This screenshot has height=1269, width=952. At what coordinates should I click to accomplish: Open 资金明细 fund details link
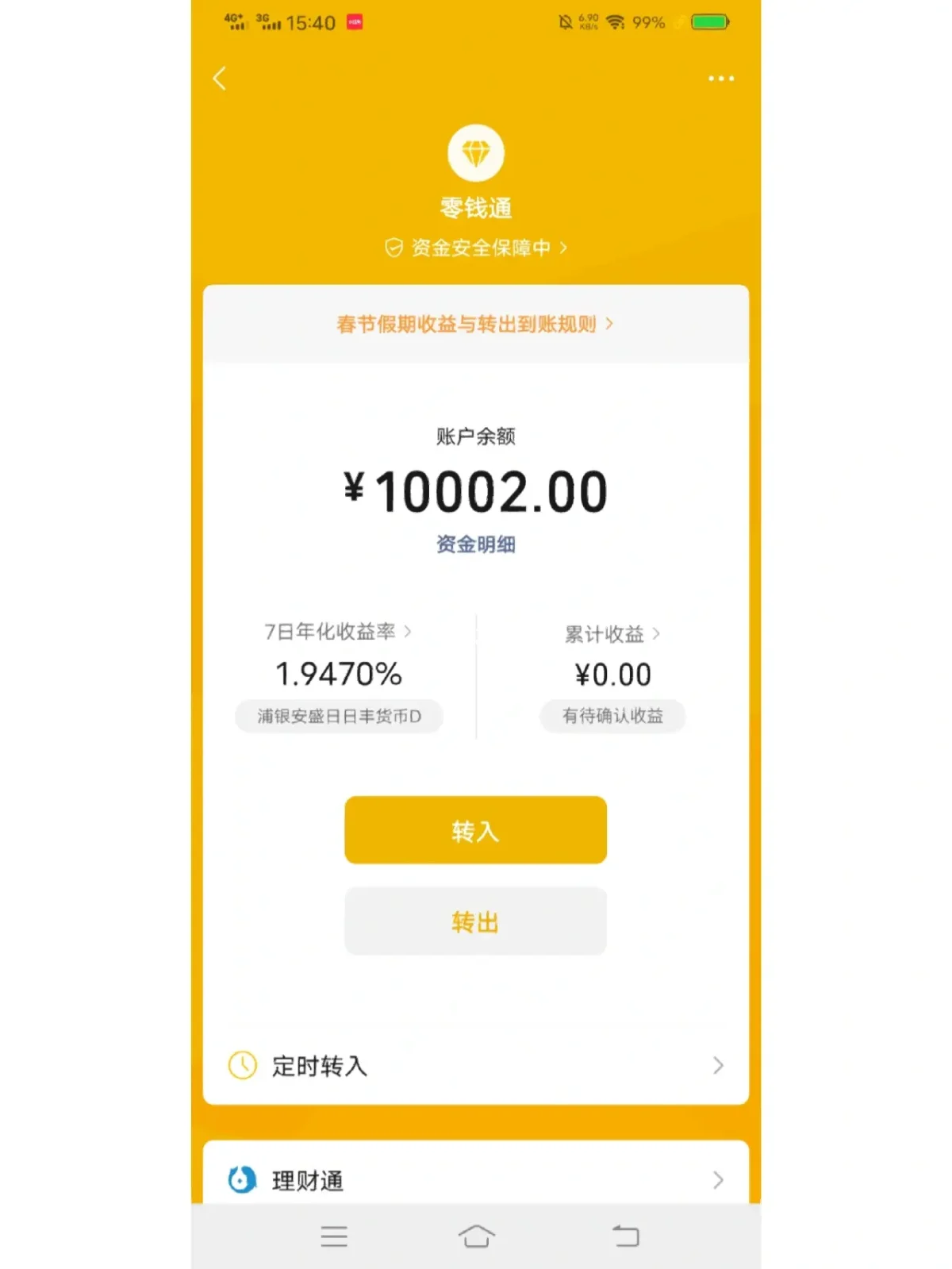(x=476, y=544)
